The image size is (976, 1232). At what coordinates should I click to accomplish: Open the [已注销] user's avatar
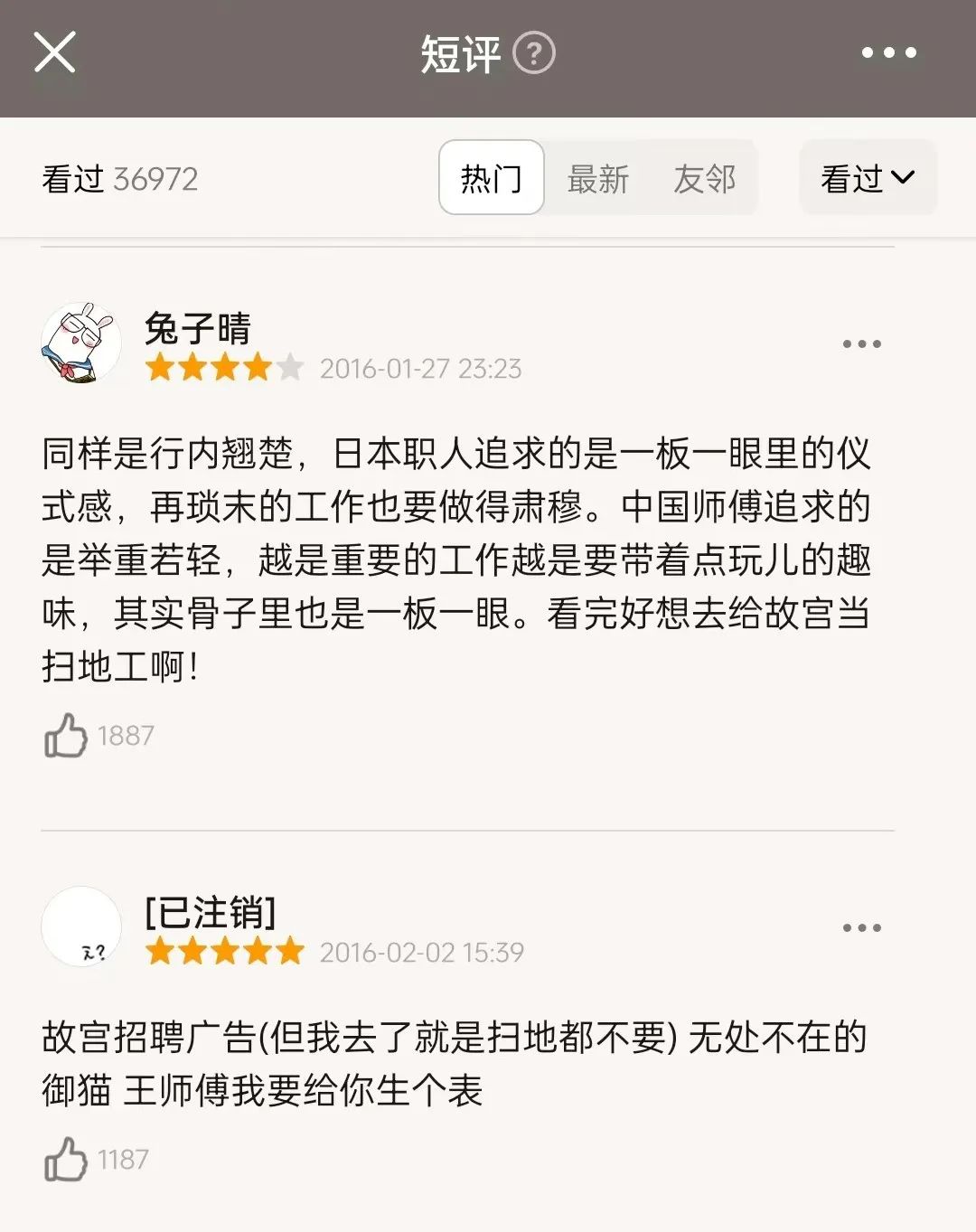[81, 926]
